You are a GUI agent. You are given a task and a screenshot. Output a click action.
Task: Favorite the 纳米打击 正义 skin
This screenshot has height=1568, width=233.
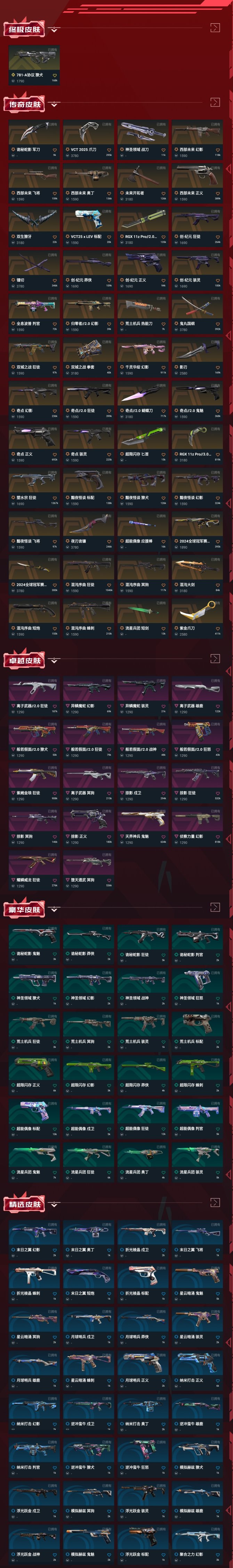[x=218, y=1380]
